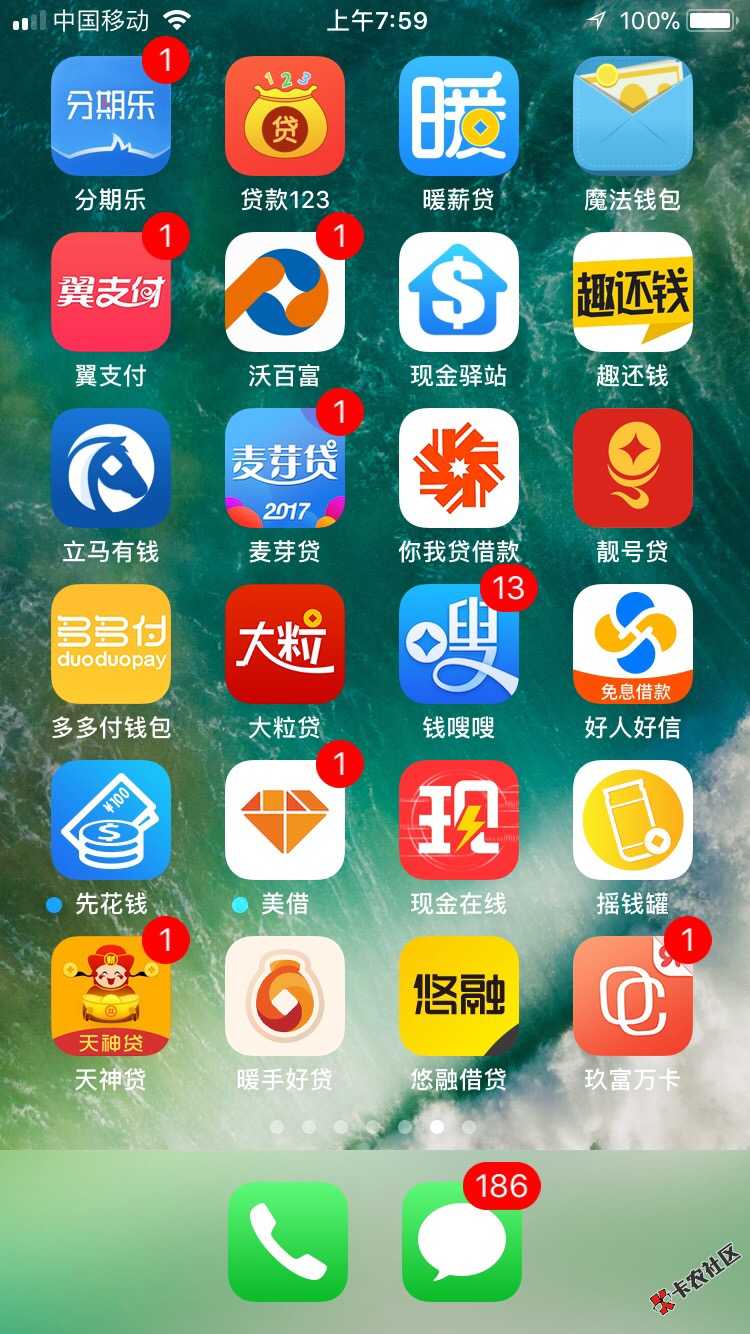Launch 现金在线 app
The width and height of the screenshot is (750, 1334).
(x=458, y=820)
